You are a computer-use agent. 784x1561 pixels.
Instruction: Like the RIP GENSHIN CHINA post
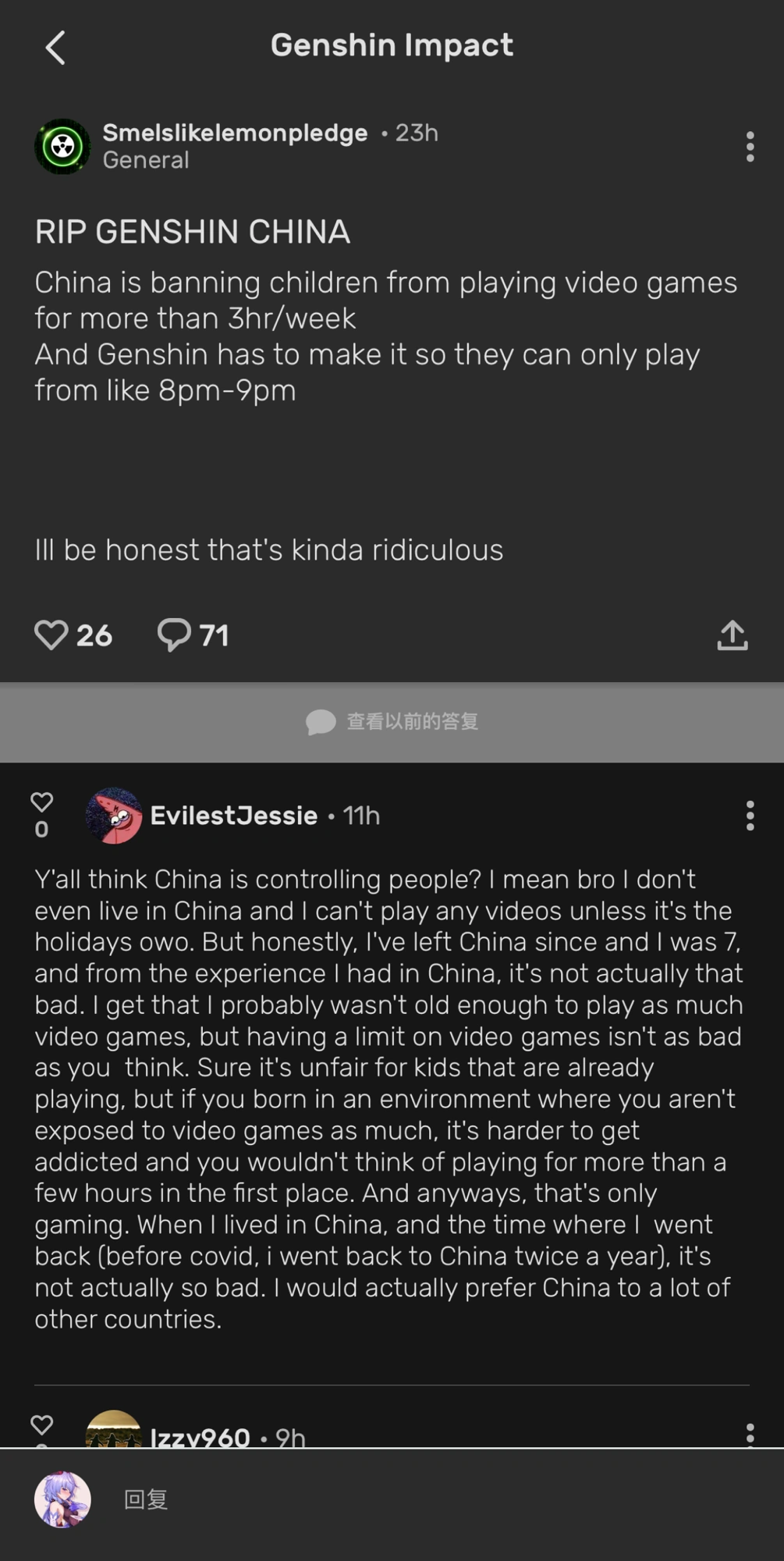coord(51,635)
